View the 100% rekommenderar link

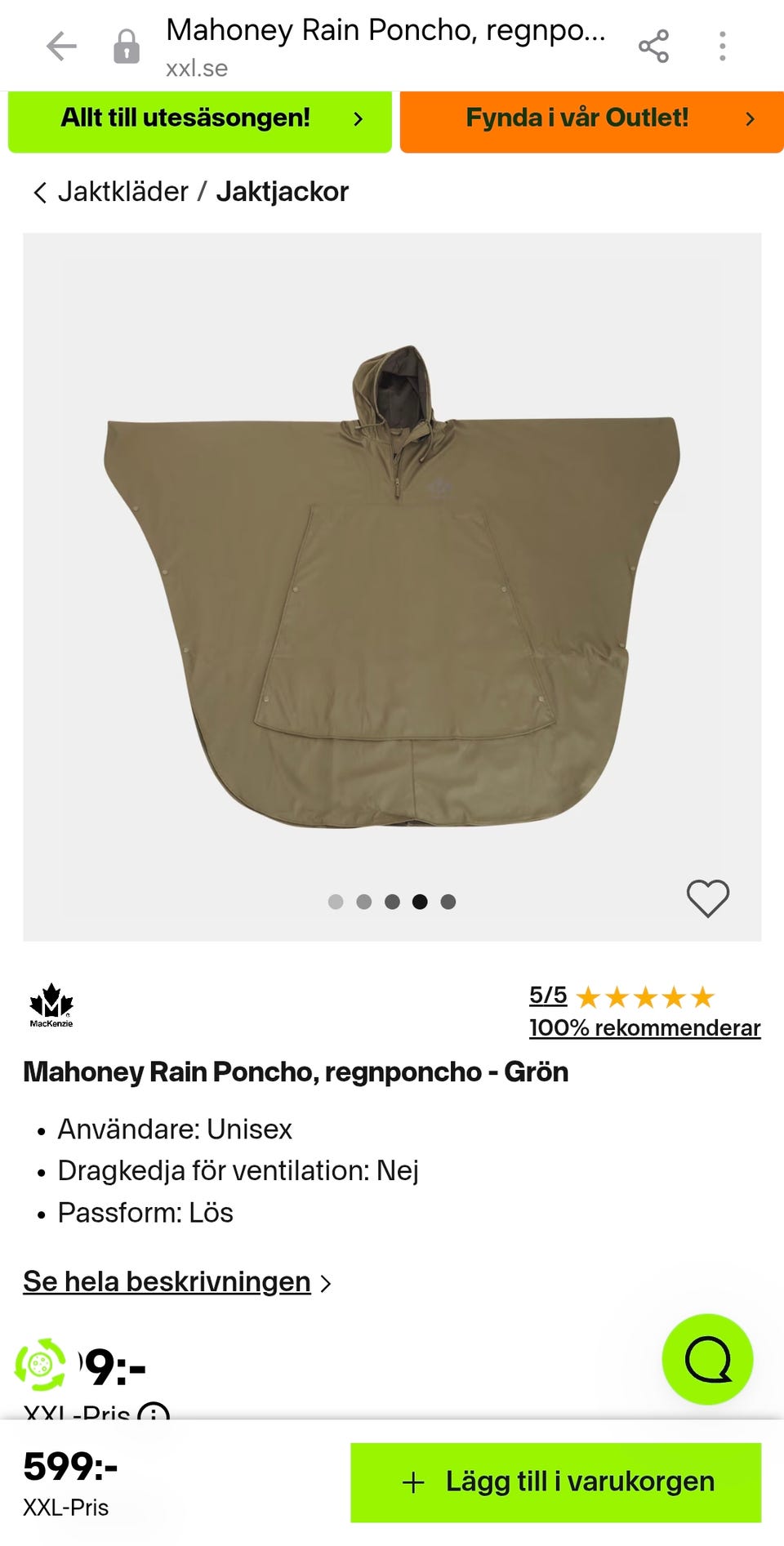[645, 1028]
